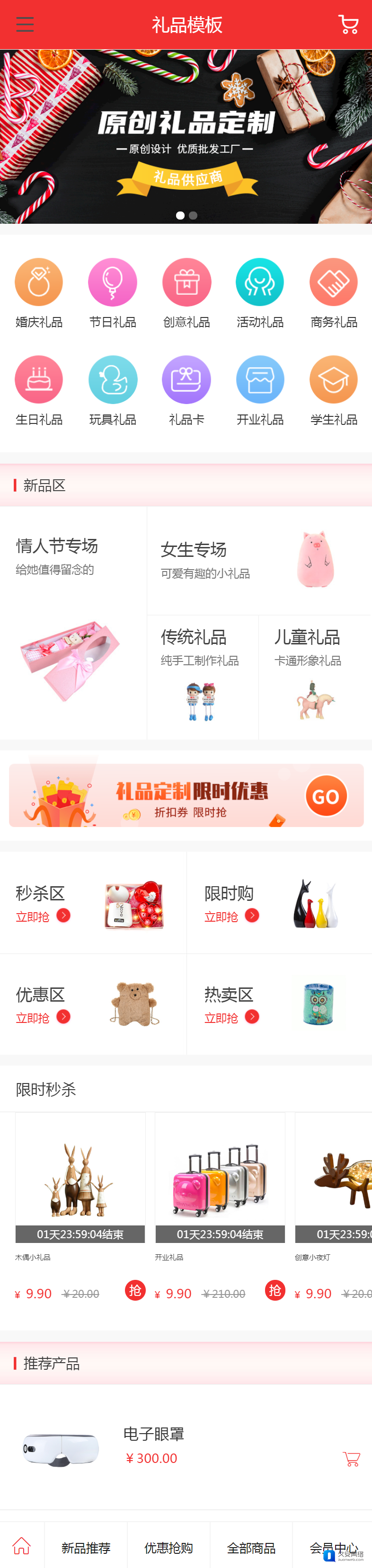Open the 女生专场 tile
The height and width of the screenshot is (1568, 372).
[259, 560]
